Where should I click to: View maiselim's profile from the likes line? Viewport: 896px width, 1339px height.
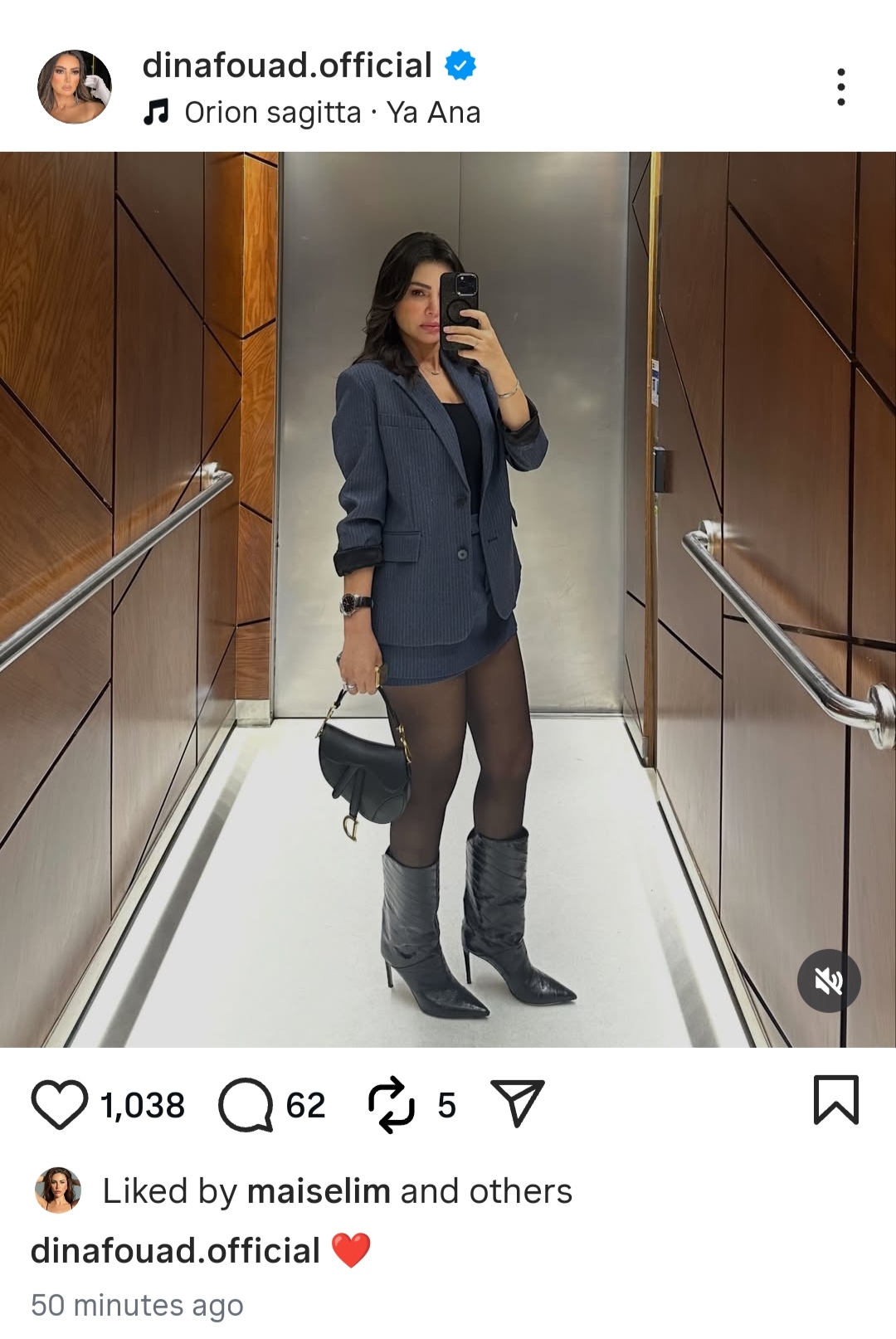click(319, 1191)
